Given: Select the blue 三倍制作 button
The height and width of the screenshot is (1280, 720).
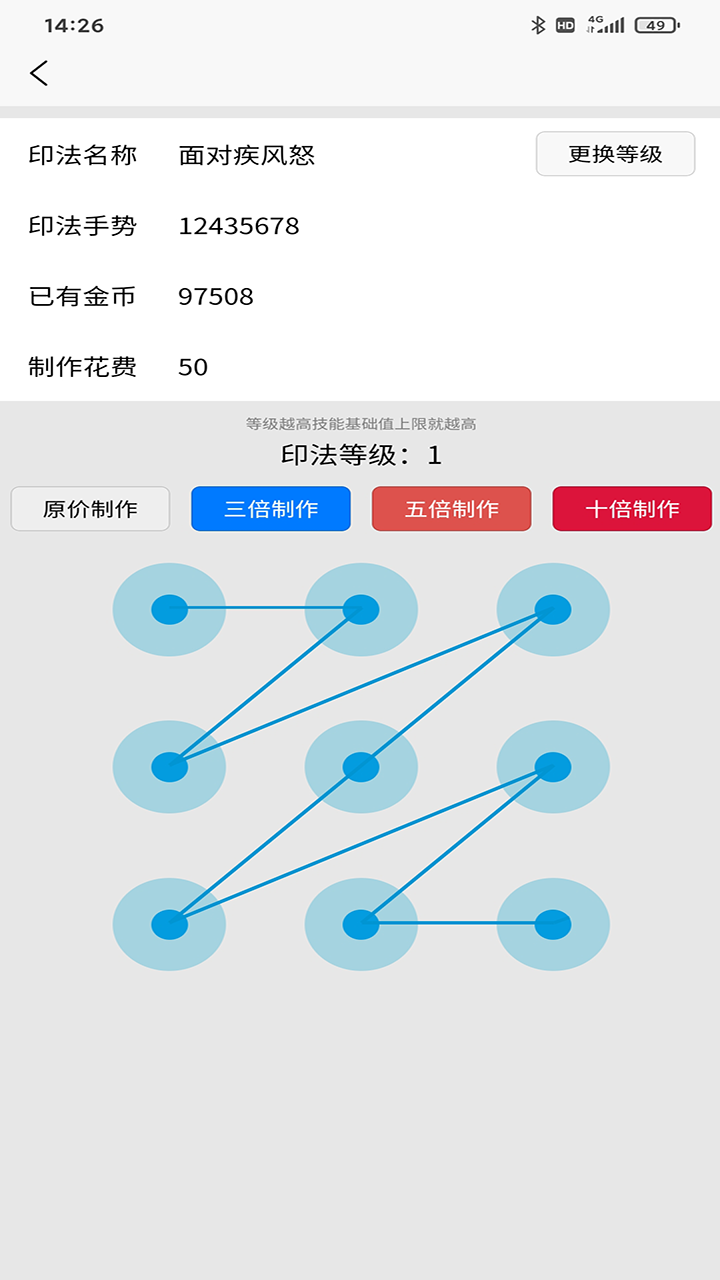Looking at the screenshot, I should tap(270, 508).
